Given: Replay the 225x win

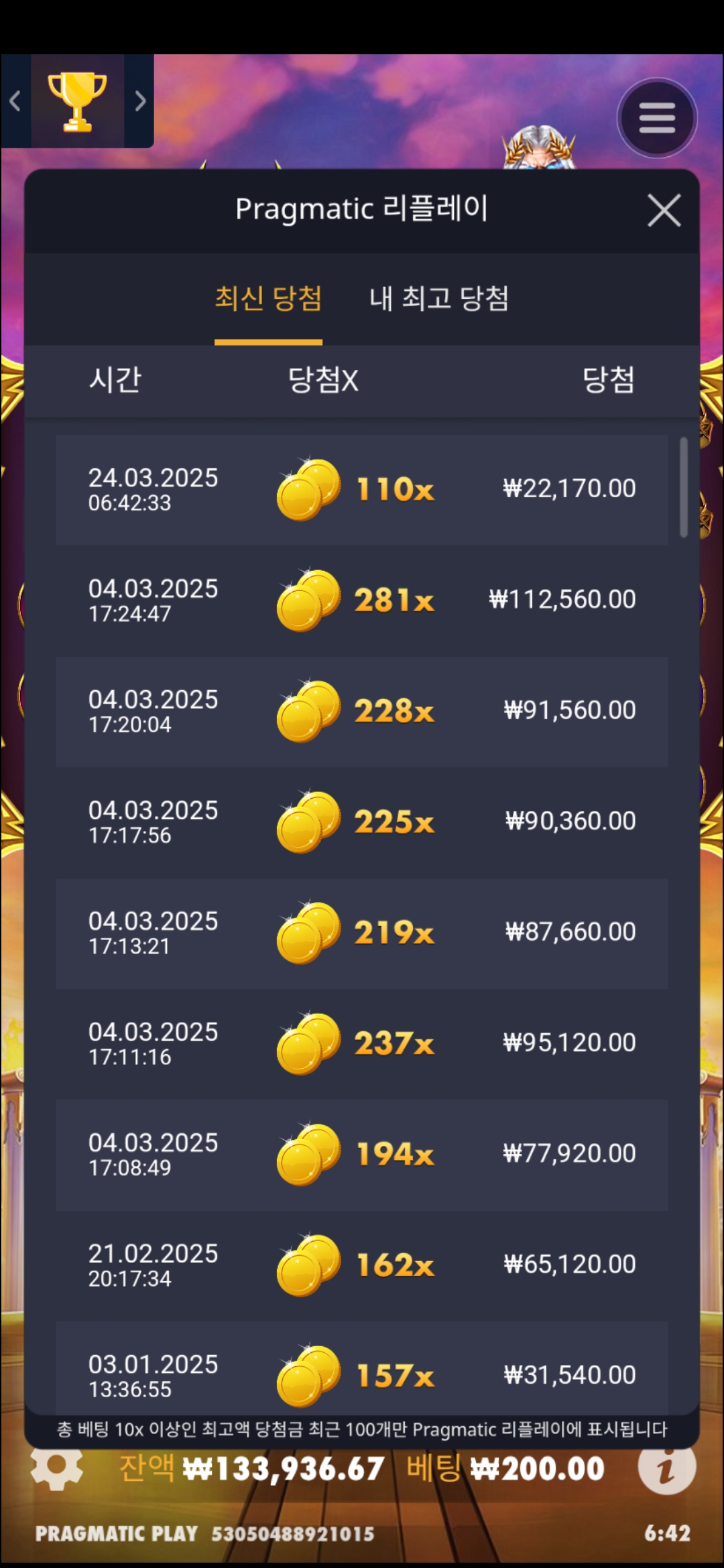Looking at the screenshot, I should (362, 822).
